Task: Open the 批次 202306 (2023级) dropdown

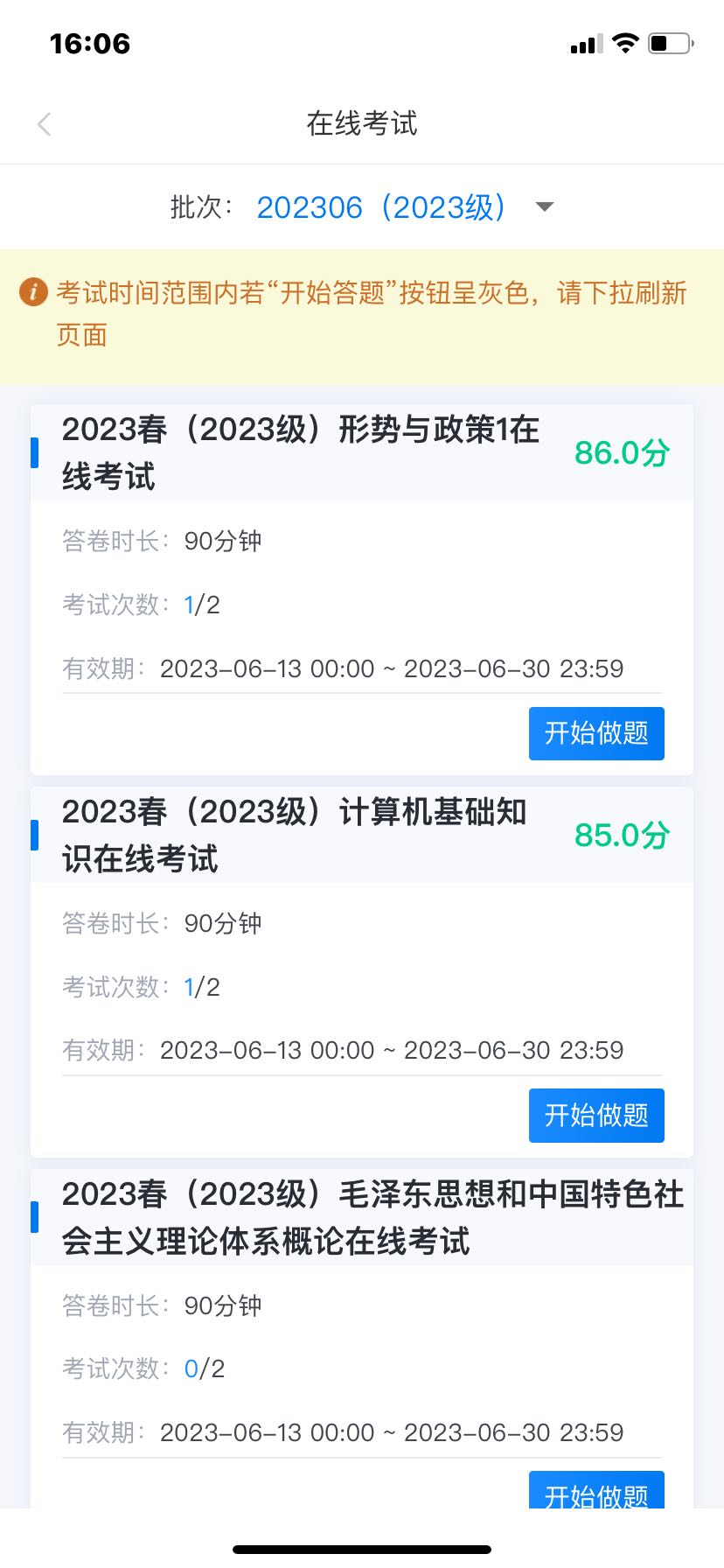Action: click(405, 207)
